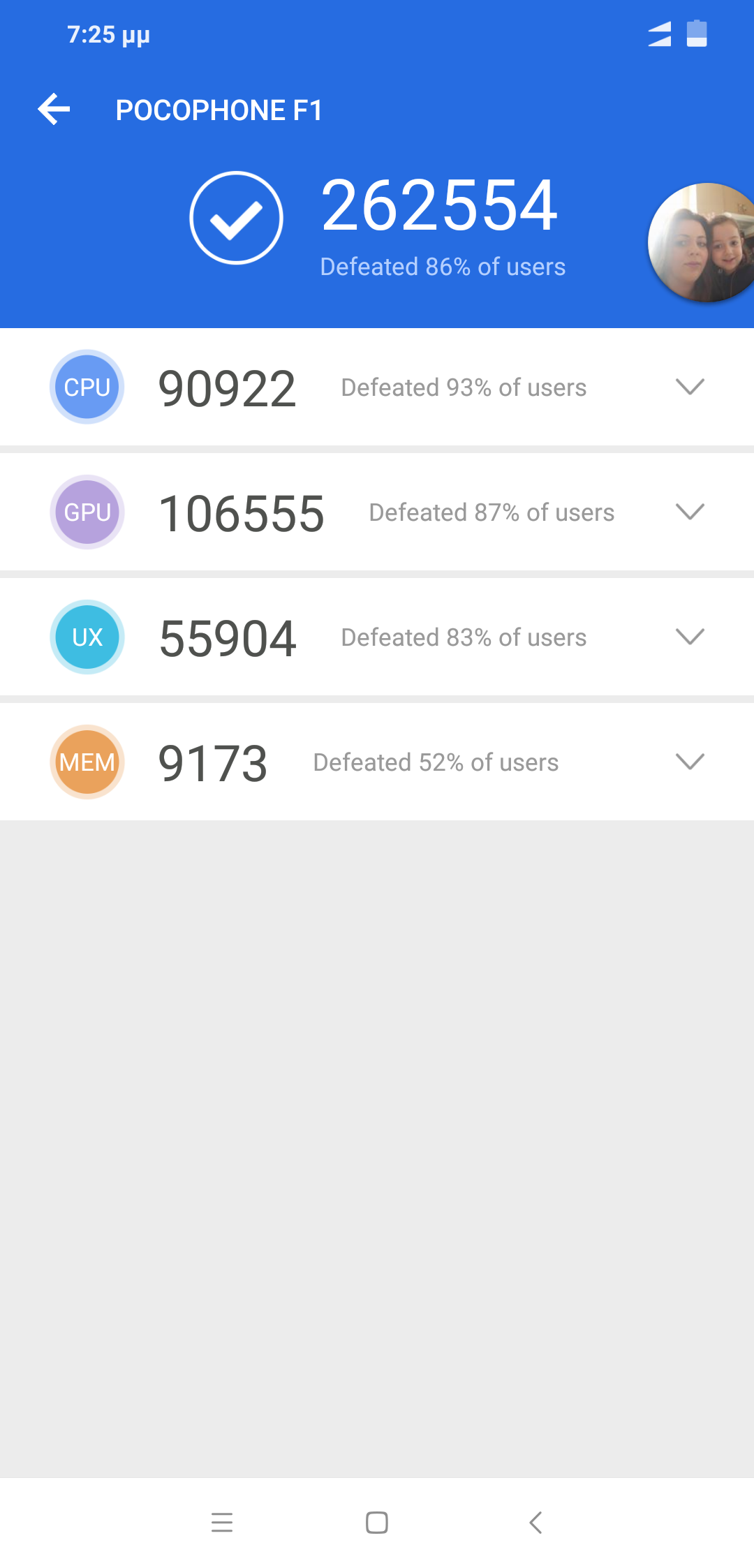The image size is (754, 1568).
Task: Expand the CPU score details
Action: coord(690,387)
